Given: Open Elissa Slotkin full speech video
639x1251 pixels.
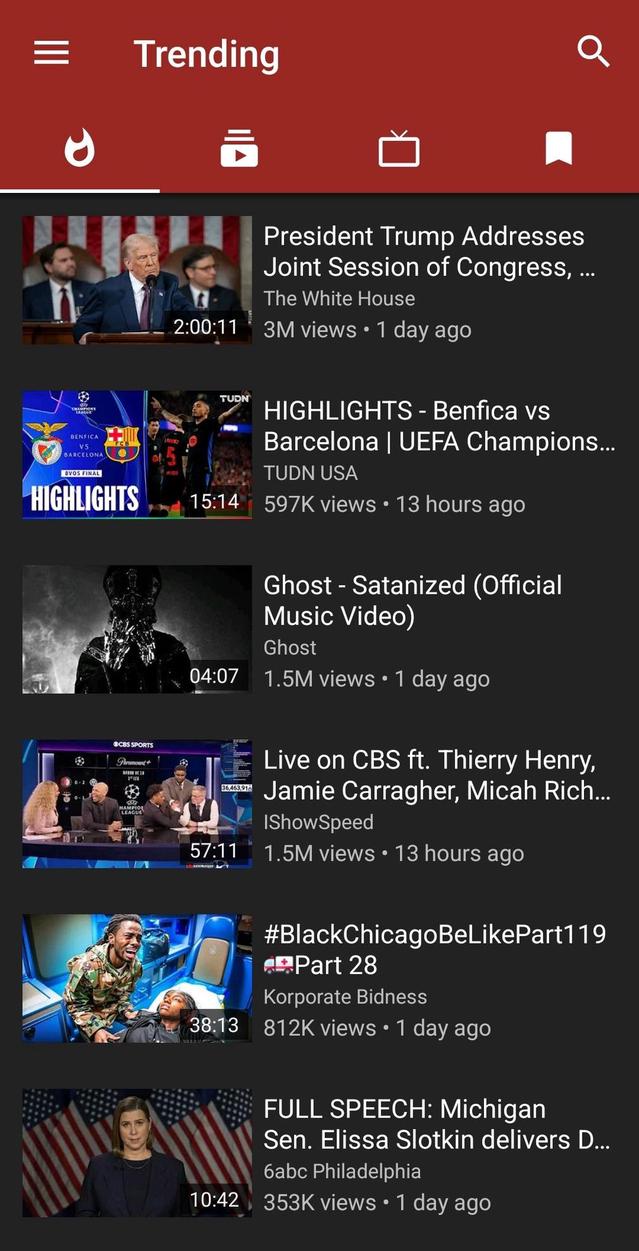Looking at the screenshot, I should 137,1153.
